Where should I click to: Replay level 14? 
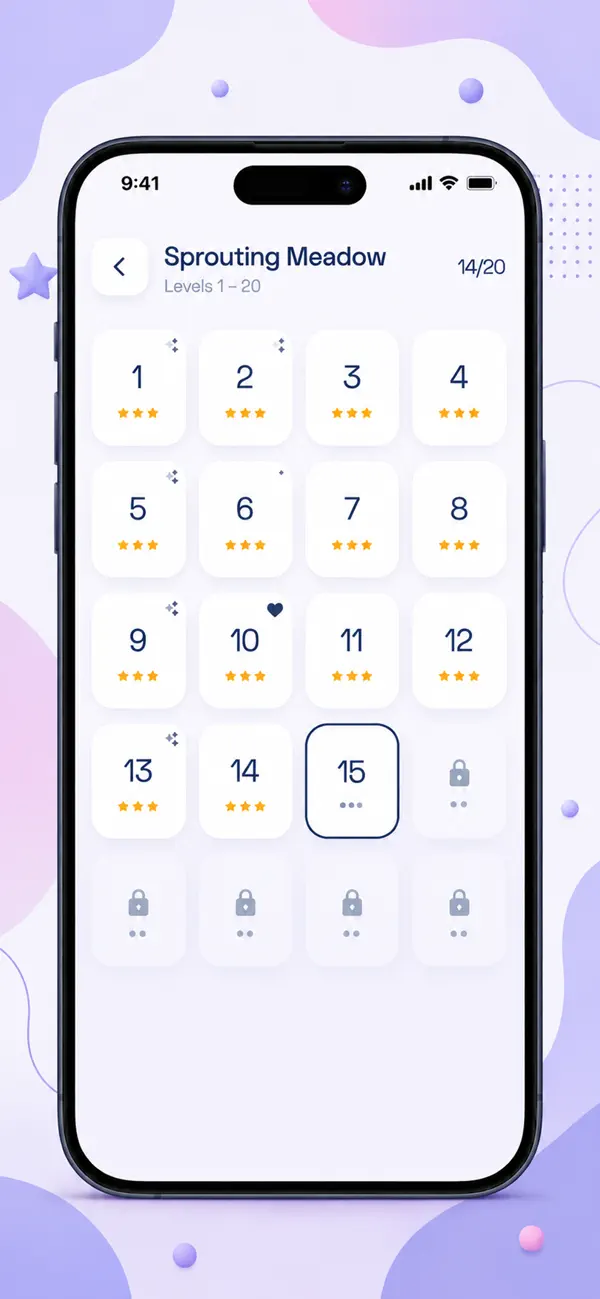pos(245,781)
